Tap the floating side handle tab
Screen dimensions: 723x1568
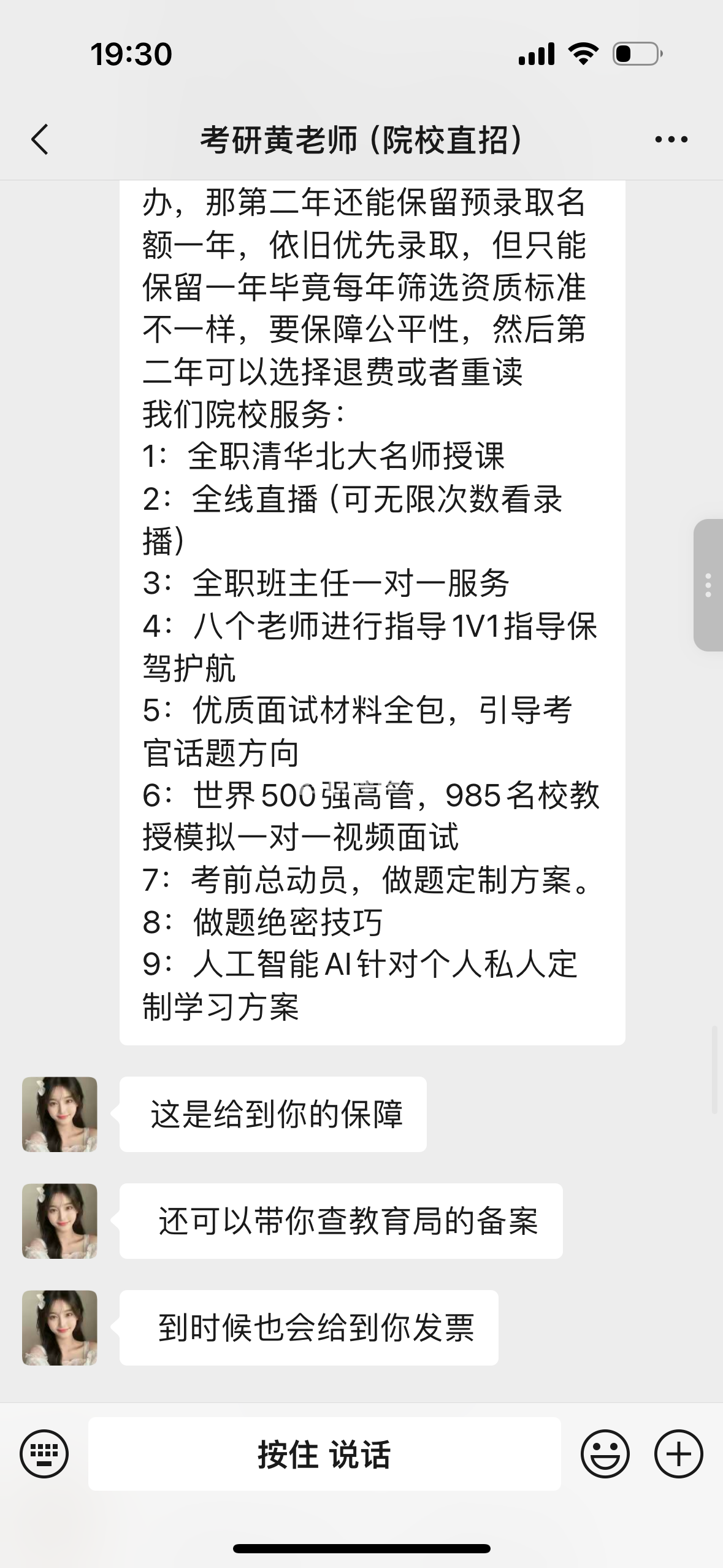708,585
